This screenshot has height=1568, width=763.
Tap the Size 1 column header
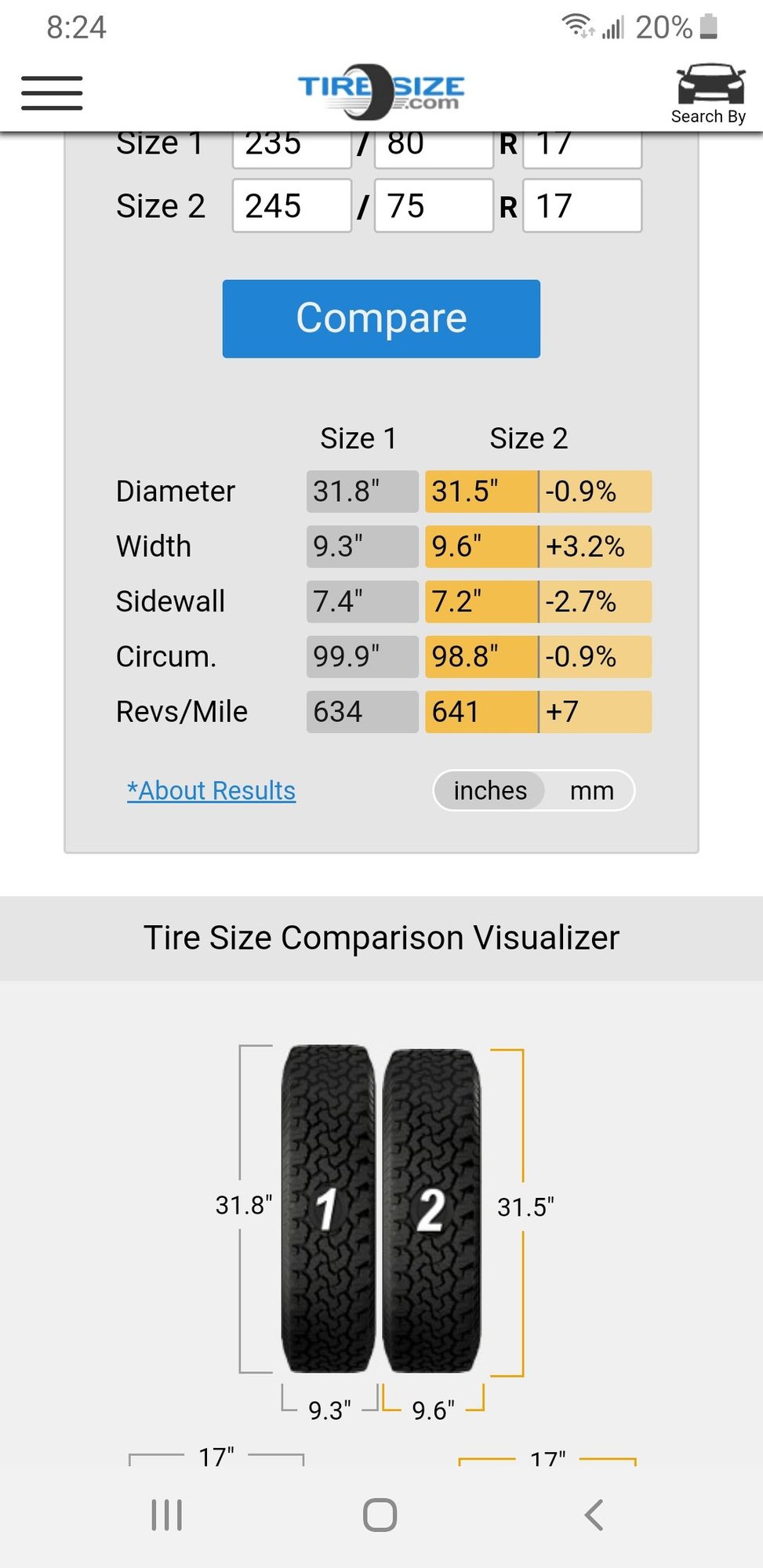pos(358,437)
